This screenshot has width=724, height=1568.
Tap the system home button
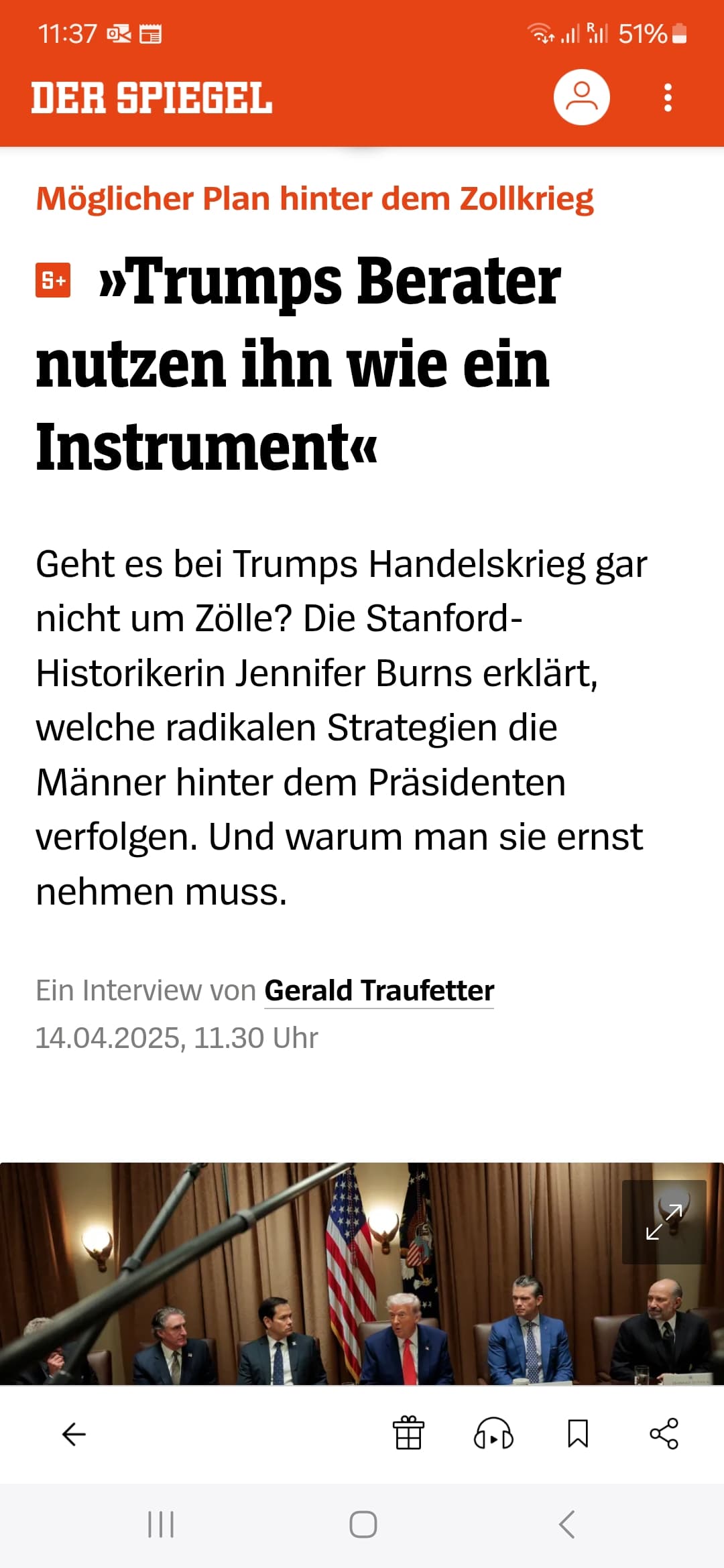pos(363,1524)
